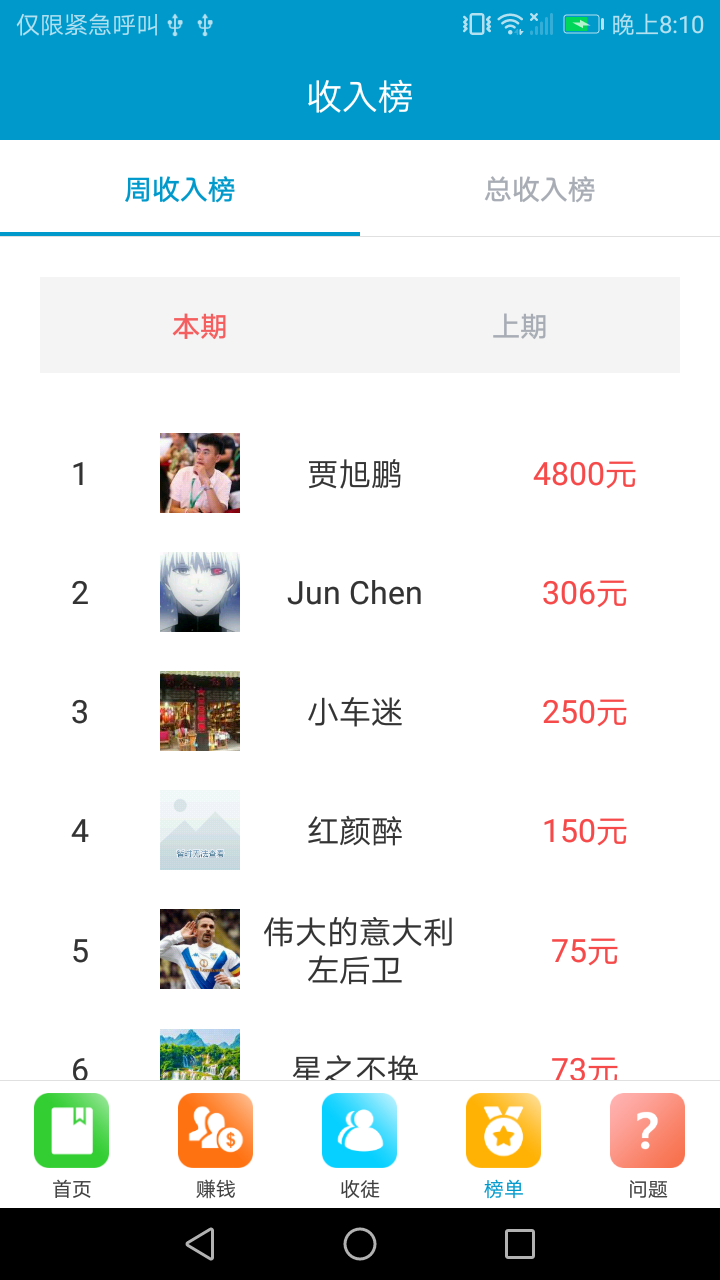Stay on the 周收入榜 weekly income tab
This screenshot has width=720, height=1280.
[x=178, y=190]
